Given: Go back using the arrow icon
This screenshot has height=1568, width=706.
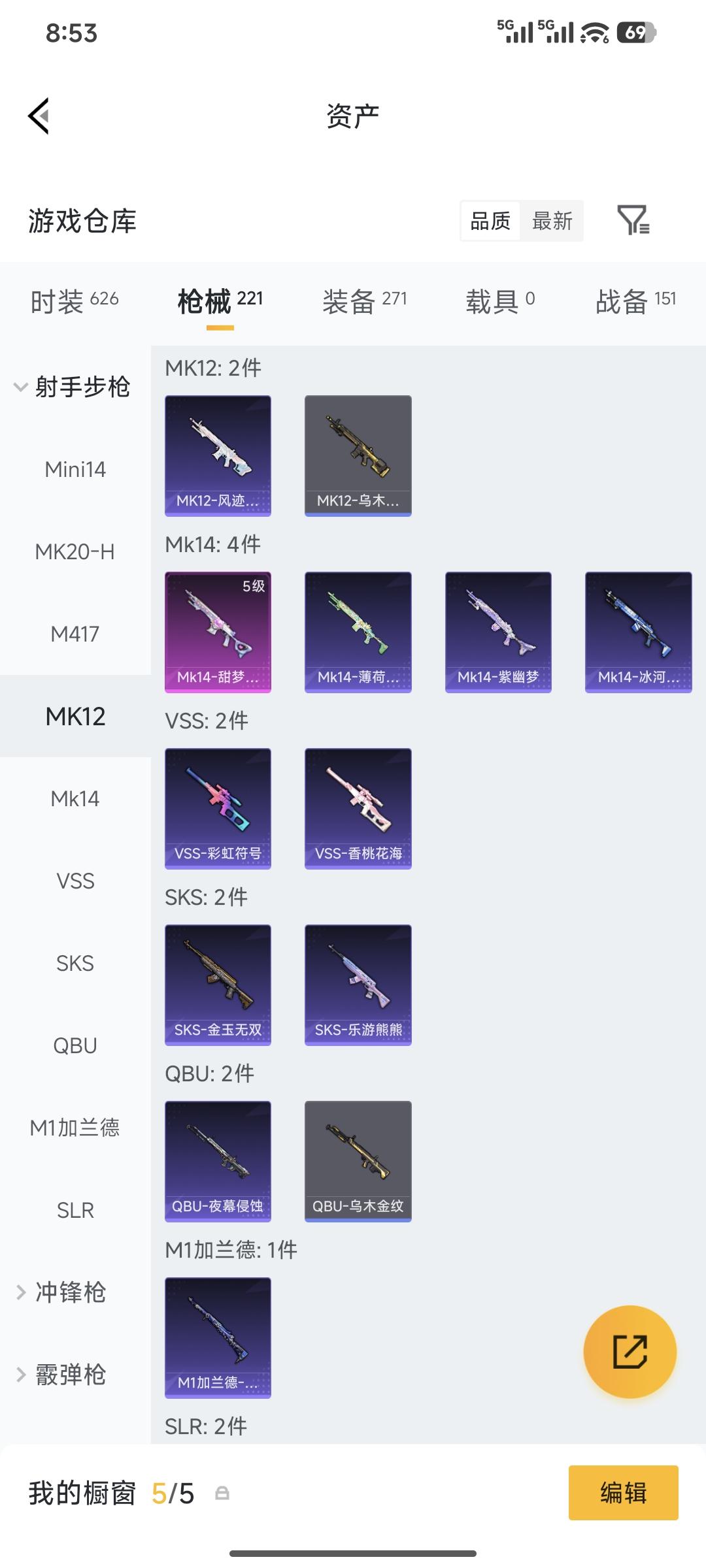Looking at the screenshot, I should [39, 116].
